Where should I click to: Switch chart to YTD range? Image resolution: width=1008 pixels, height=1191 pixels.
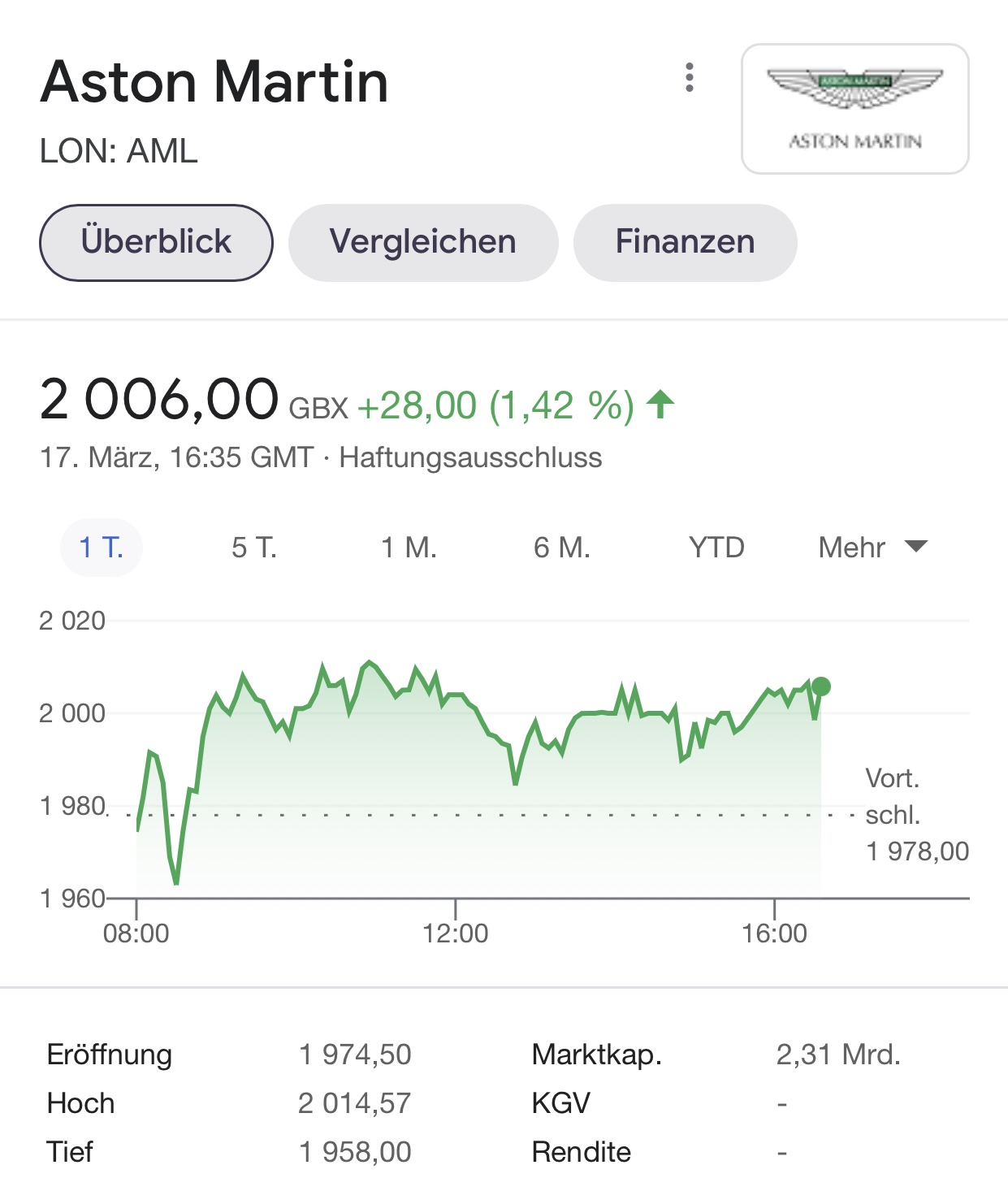click(x=716, y=548)
